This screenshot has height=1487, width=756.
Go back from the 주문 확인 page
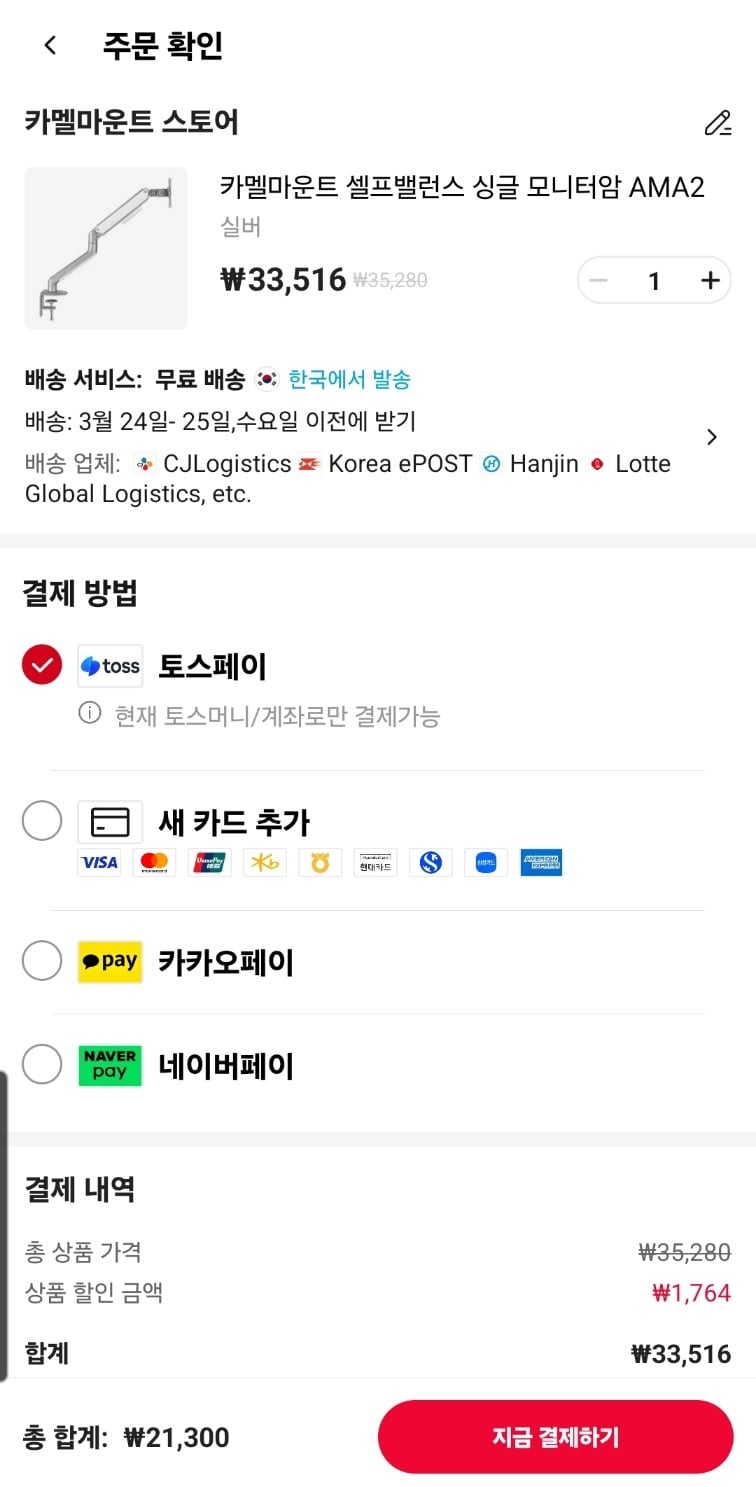tap(50, 45)
